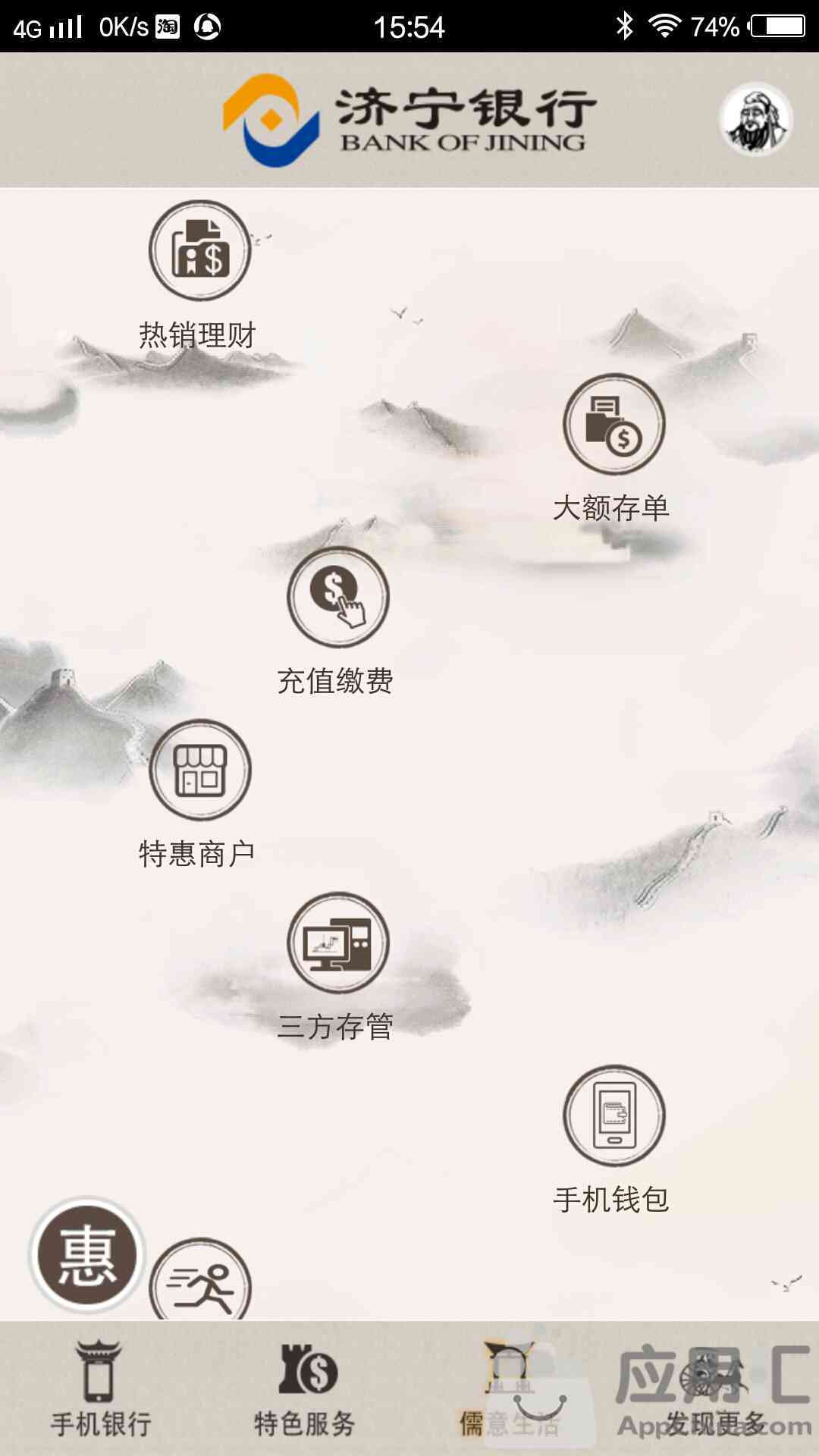Switch to the 发现更多 tab
The height and width of the screenshot is (1456, 819).
click(714, 1389)
